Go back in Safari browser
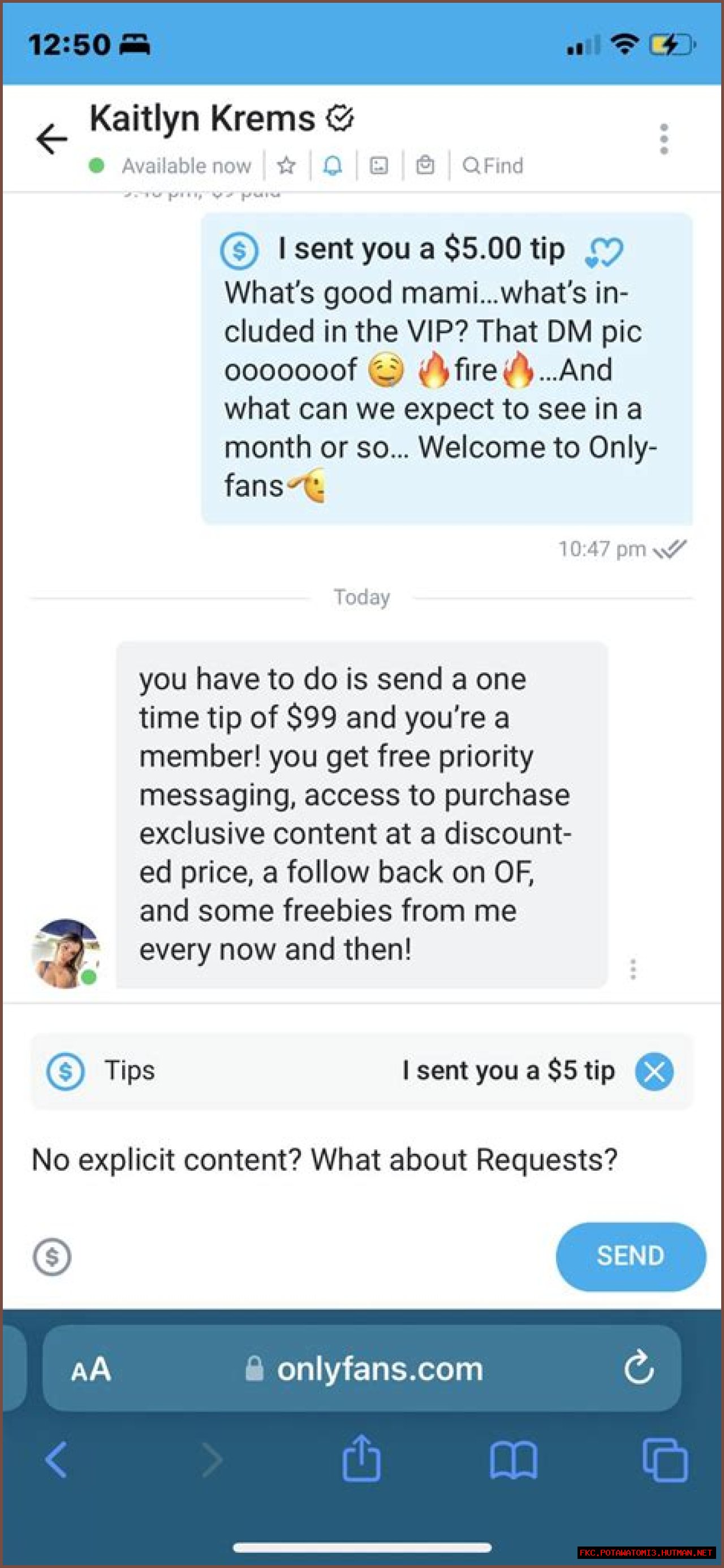The image size is (724, 1568). [56, 1459]
